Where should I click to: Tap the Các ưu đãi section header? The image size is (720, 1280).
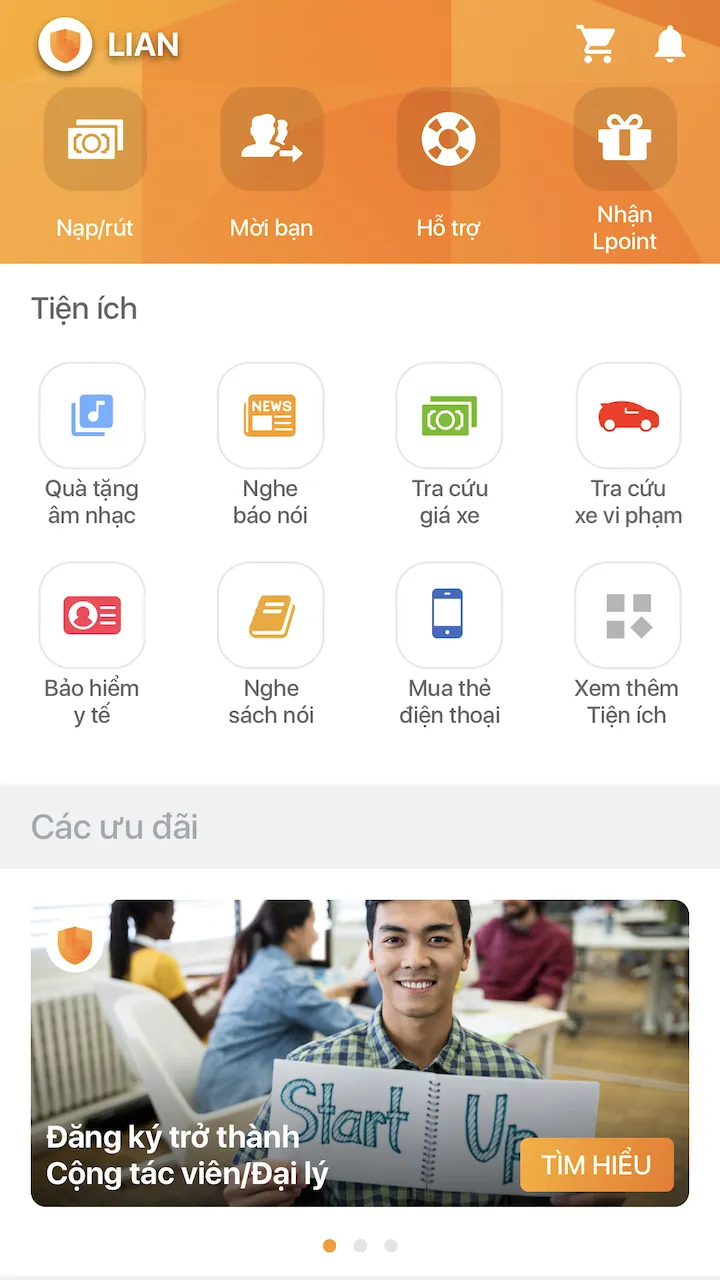coord(113,827)
